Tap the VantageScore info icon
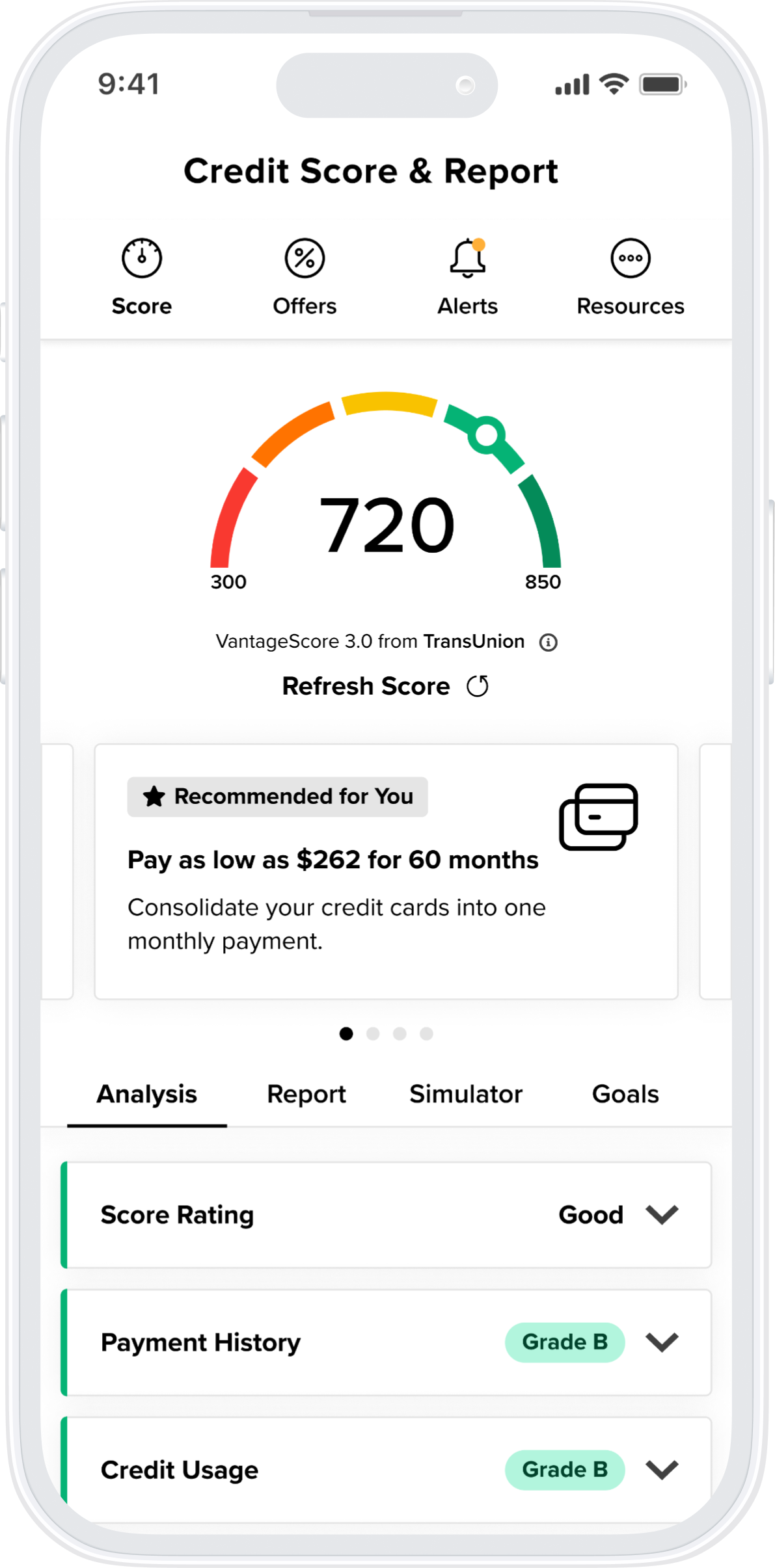 [x=549, y=643]
